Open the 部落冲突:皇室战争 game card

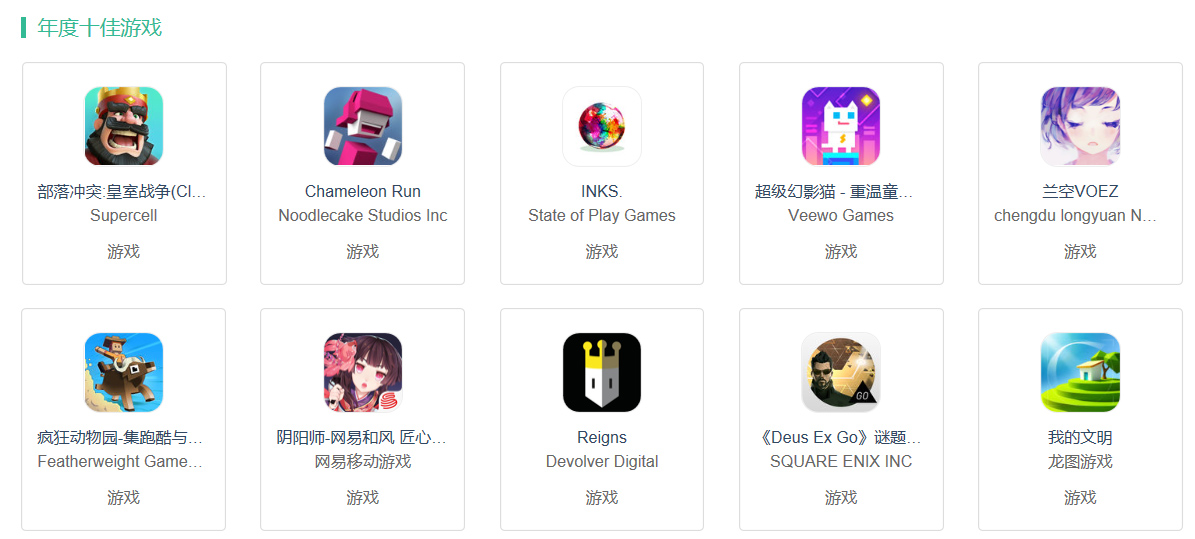pos(124,173)
